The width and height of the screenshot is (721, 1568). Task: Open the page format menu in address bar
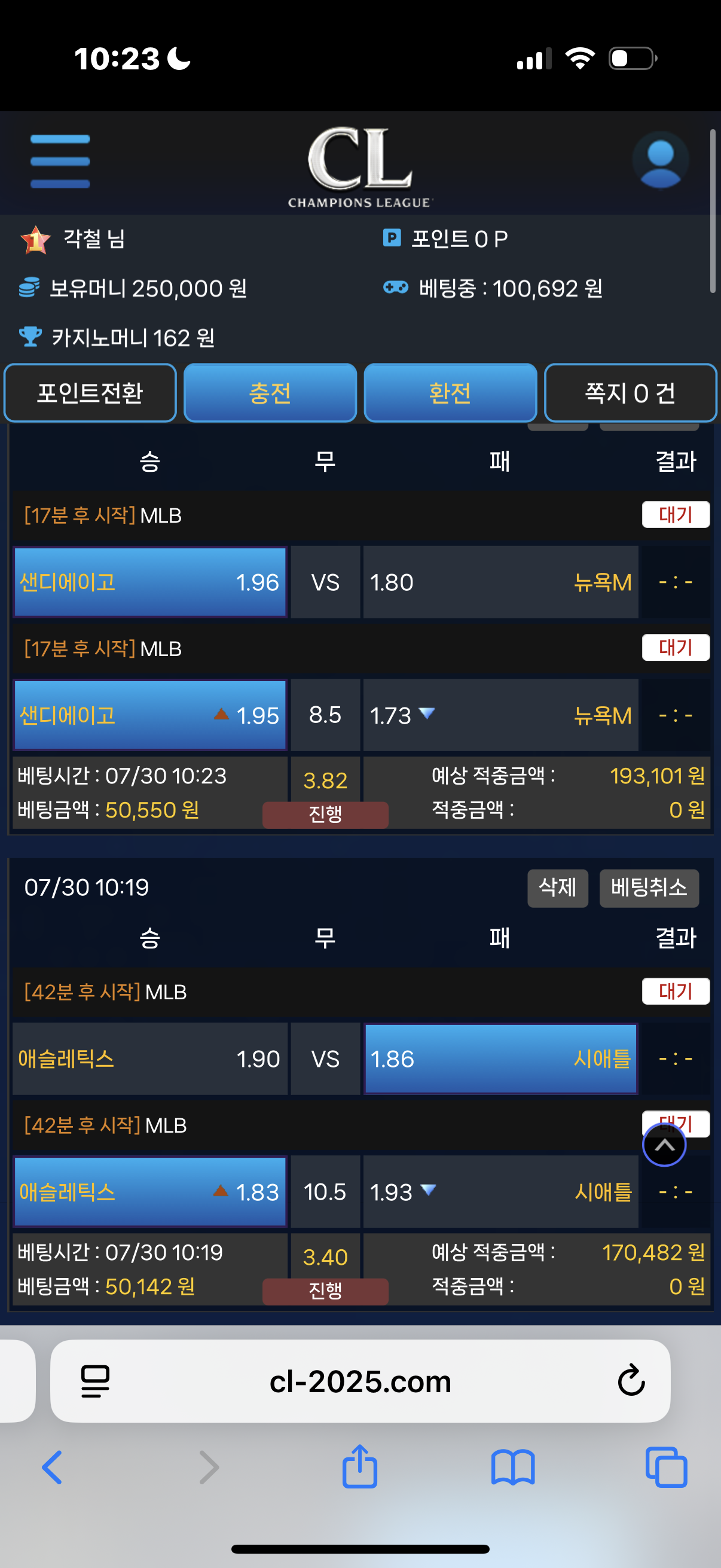(95, 1380)
